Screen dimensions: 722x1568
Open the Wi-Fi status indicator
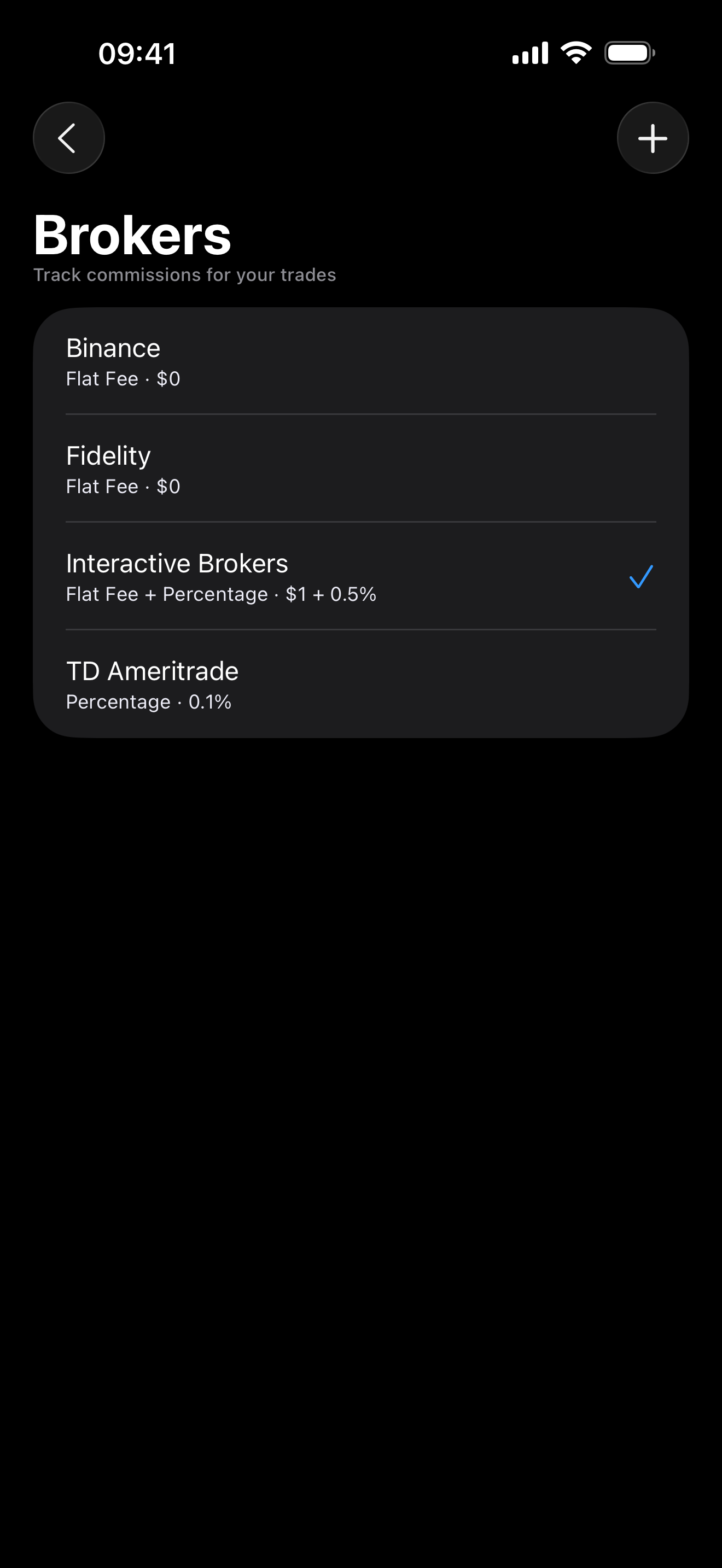pyautogui.click(x=575, y=53)
